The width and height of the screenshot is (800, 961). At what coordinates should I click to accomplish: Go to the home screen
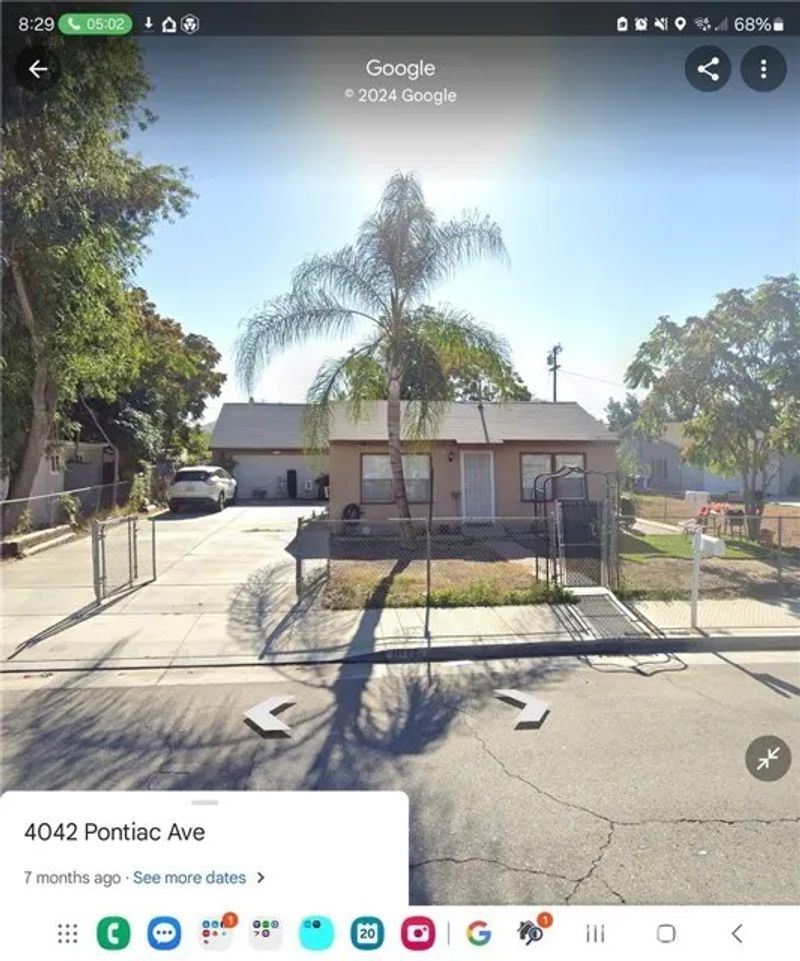tap(666, 933)
